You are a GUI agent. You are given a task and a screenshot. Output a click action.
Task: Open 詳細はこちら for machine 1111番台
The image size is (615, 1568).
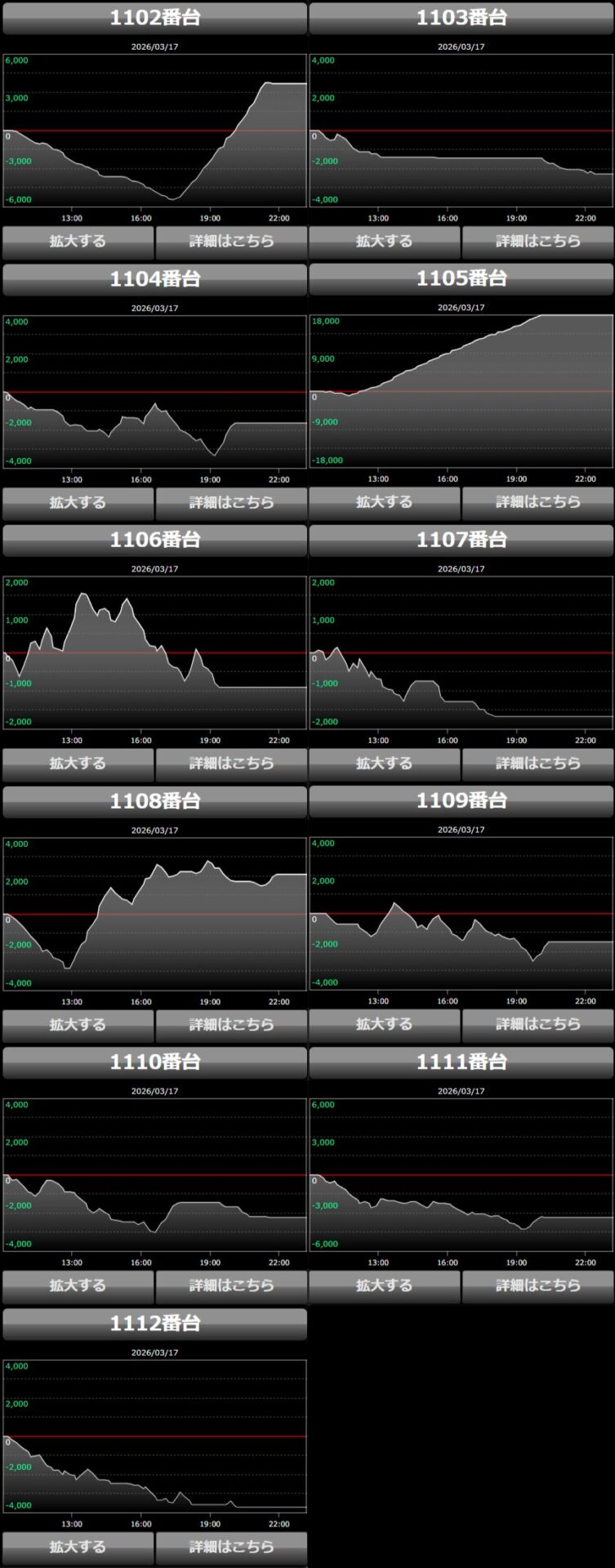pyautogui.click(x=537, y=1285)
